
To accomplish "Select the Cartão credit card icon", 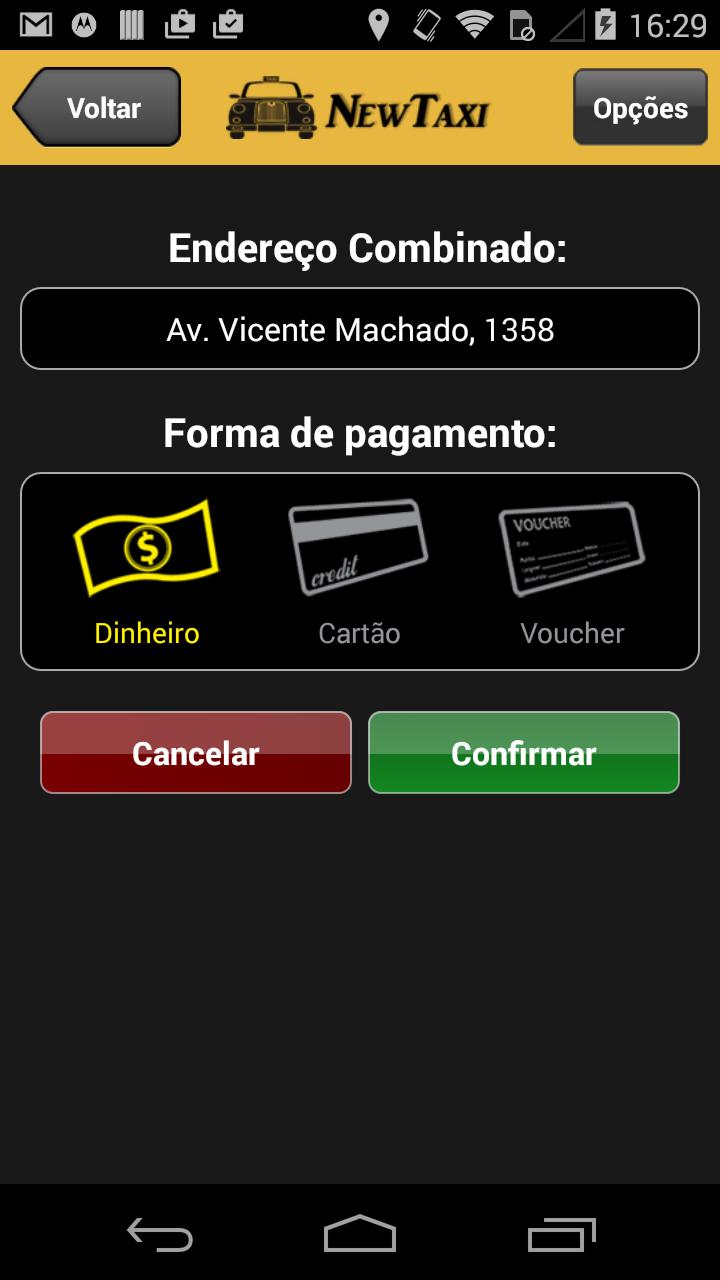I will point(359,545).
